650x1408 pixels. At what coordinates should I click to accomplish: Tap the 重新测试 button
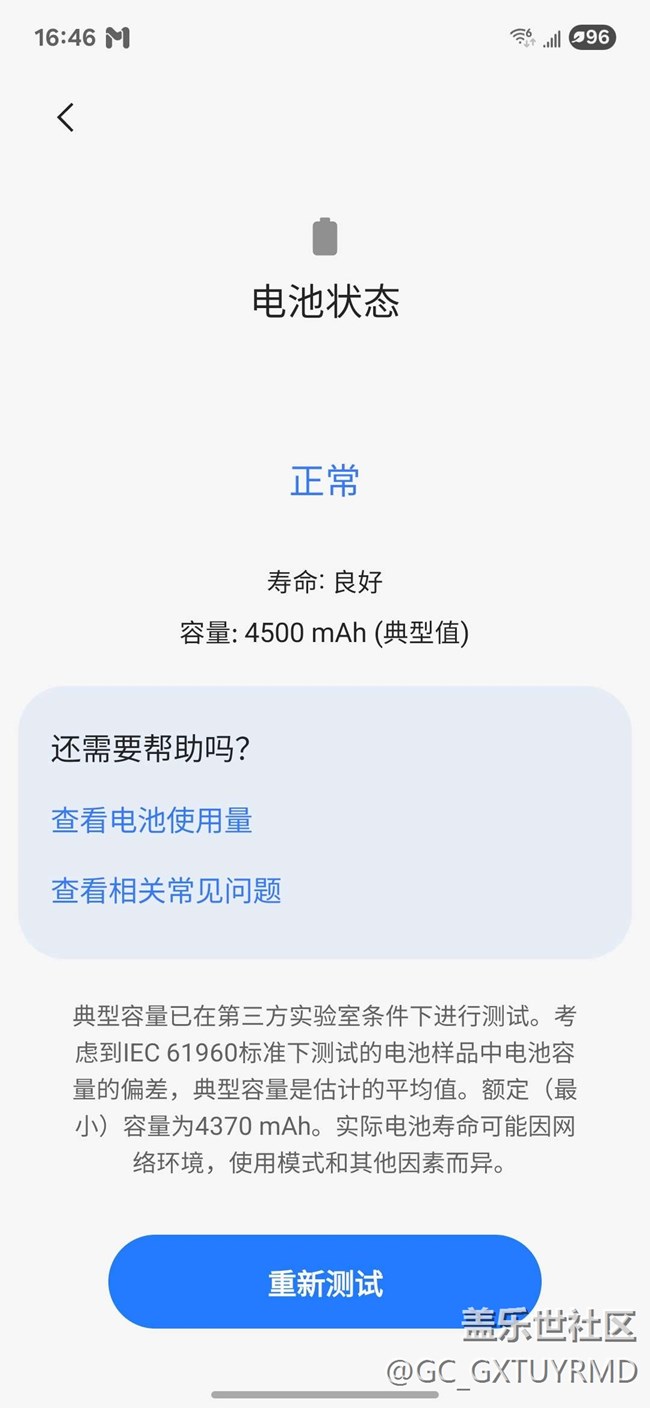(x=325, y=1283)
